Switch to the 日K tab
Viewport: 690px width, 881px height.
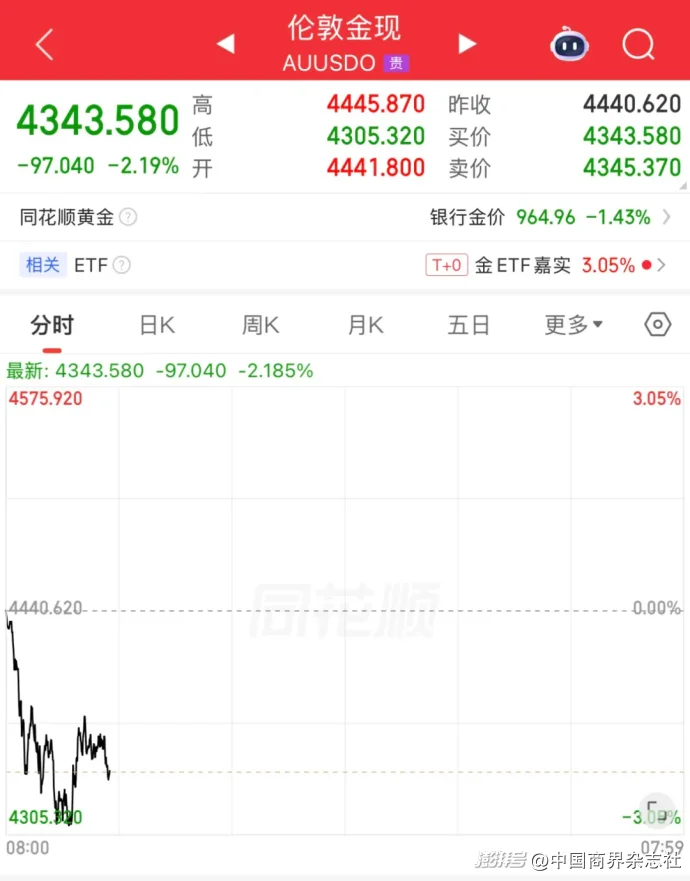tap(157, 325)
